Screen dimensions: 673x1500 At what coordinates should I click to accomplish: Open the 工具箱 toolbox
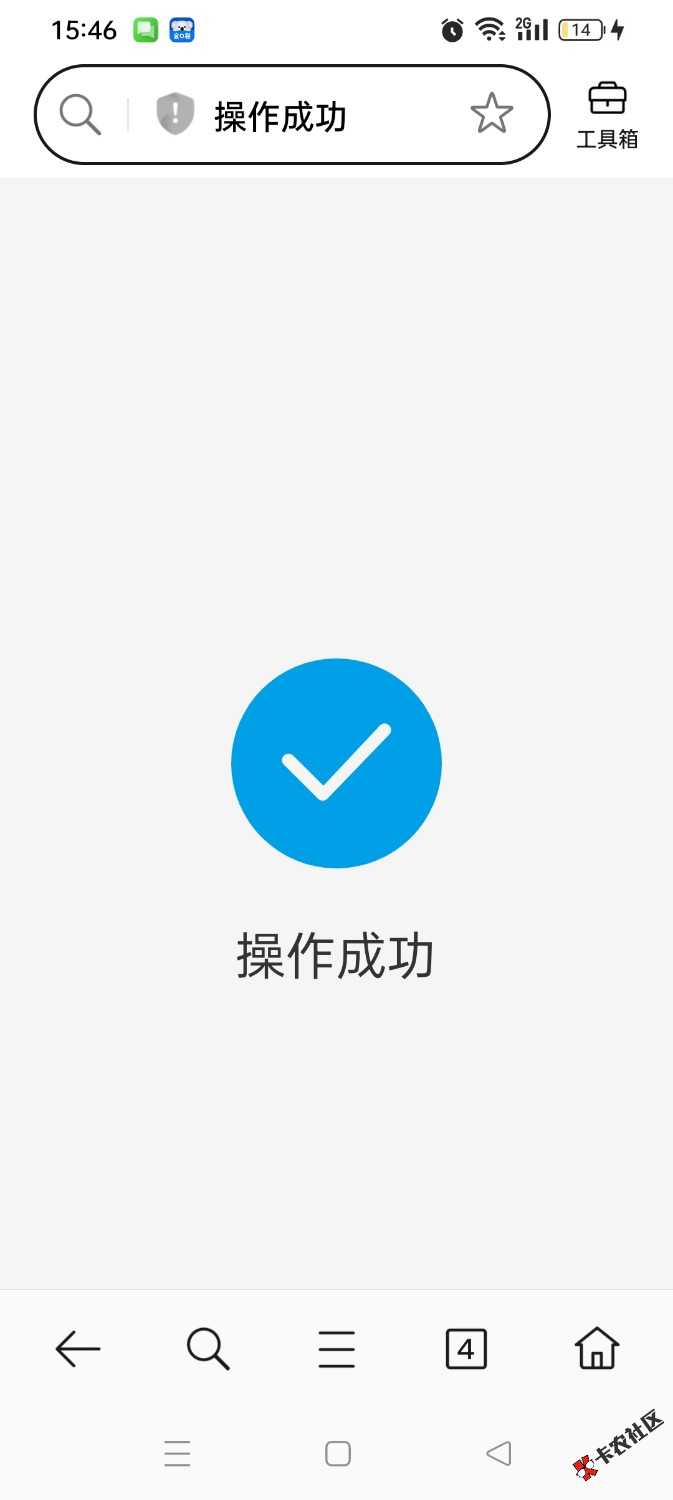607,115
